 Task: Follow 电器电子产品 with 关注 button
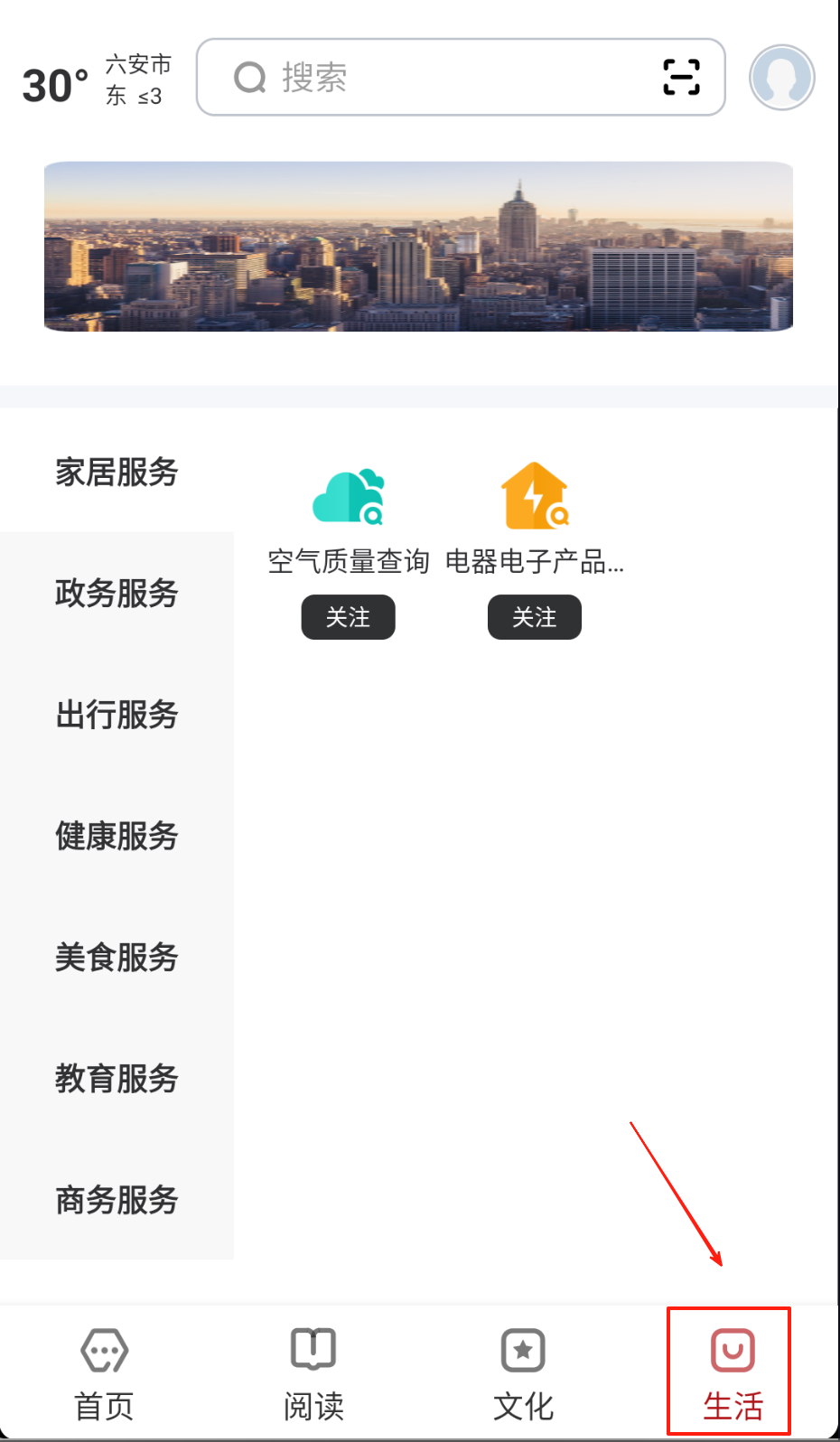(x=535, y=617)
